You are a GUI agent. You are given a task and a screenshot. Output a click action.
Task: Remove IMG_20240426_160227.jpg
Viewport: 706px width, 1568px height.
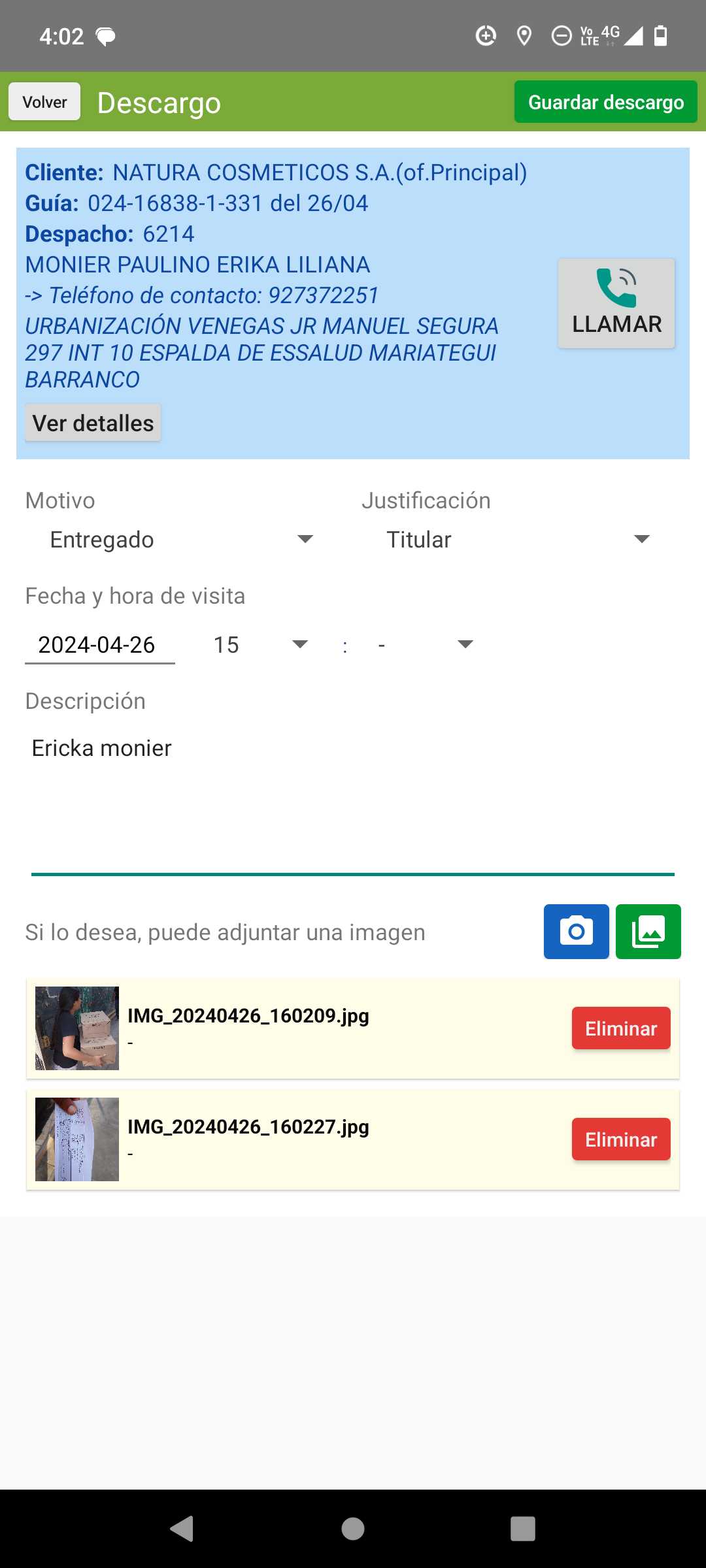coord(620,1139)
